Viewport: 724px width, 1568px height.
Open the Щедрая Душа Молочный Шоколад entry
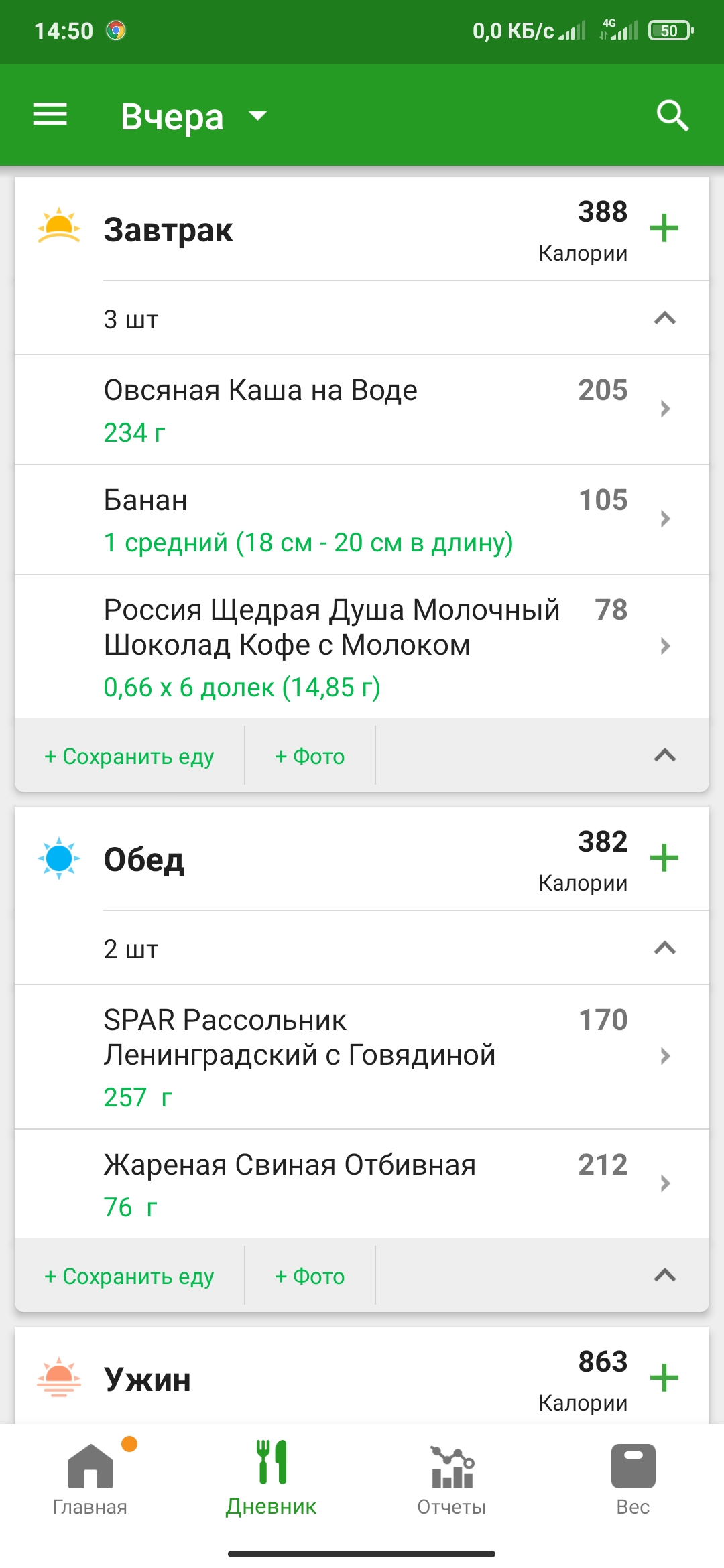(362, 647)
